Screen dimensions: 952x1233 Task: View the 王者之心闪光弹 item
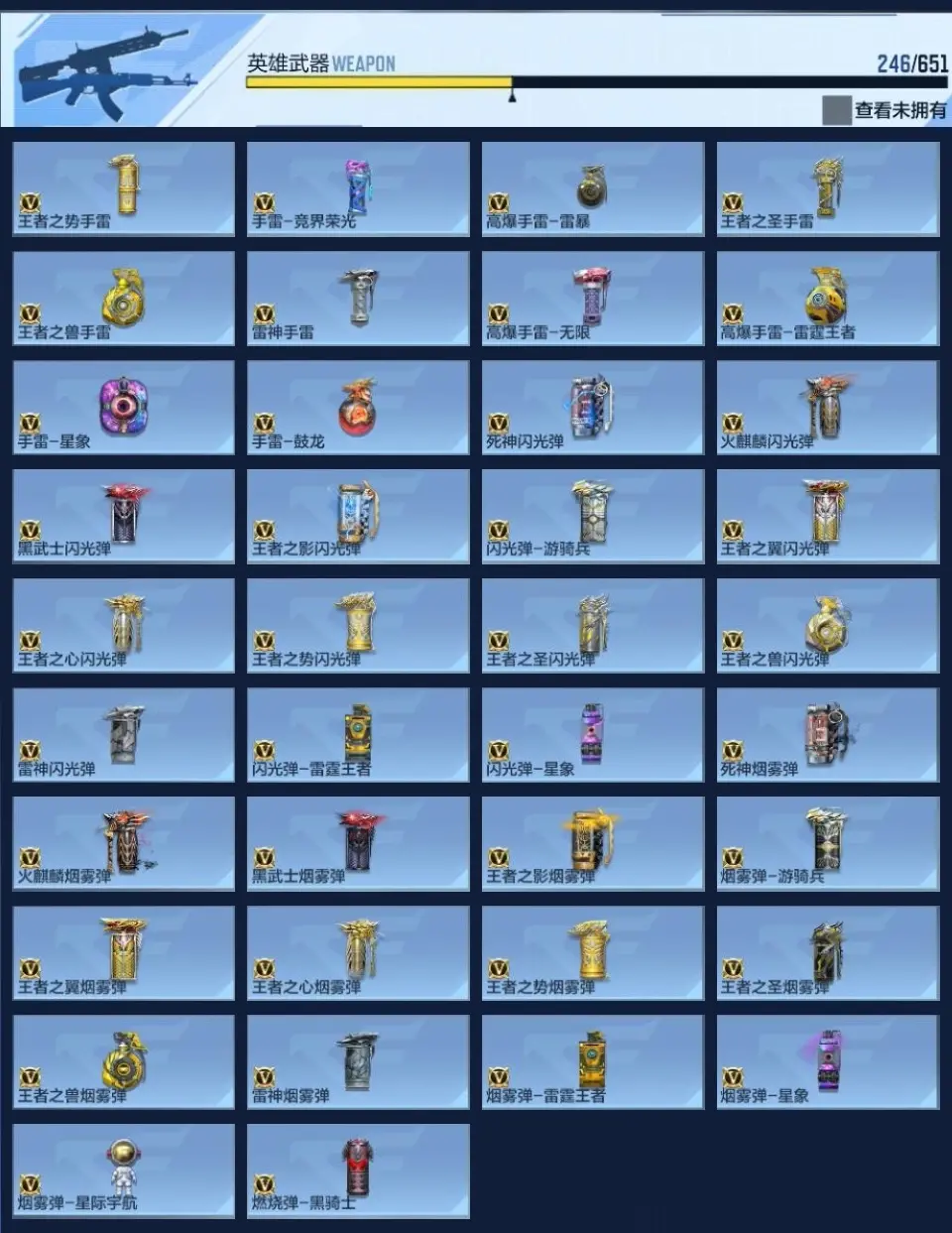click(124, 625)
